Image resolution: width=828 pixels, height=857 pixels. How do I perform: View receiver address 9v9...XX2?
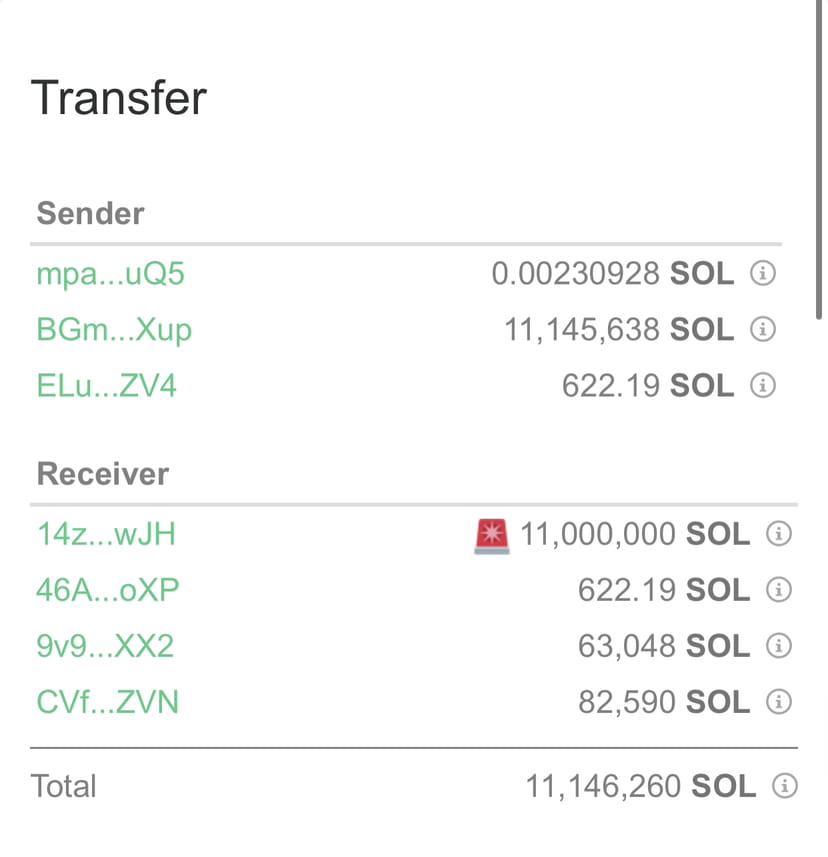(104, 645)
